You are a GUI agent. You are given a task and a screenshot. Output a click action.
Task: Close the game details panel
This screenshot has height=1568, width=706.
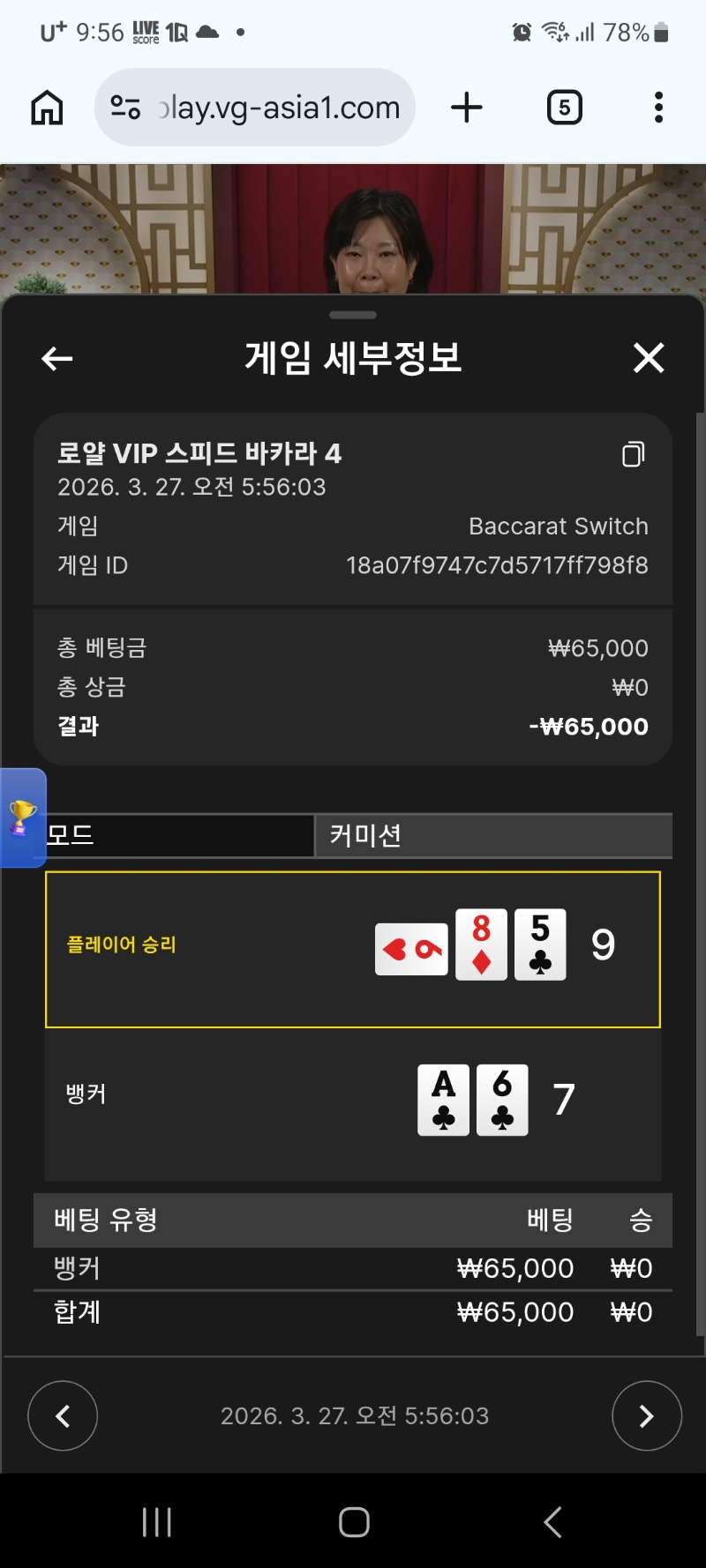tap(649, 358)
